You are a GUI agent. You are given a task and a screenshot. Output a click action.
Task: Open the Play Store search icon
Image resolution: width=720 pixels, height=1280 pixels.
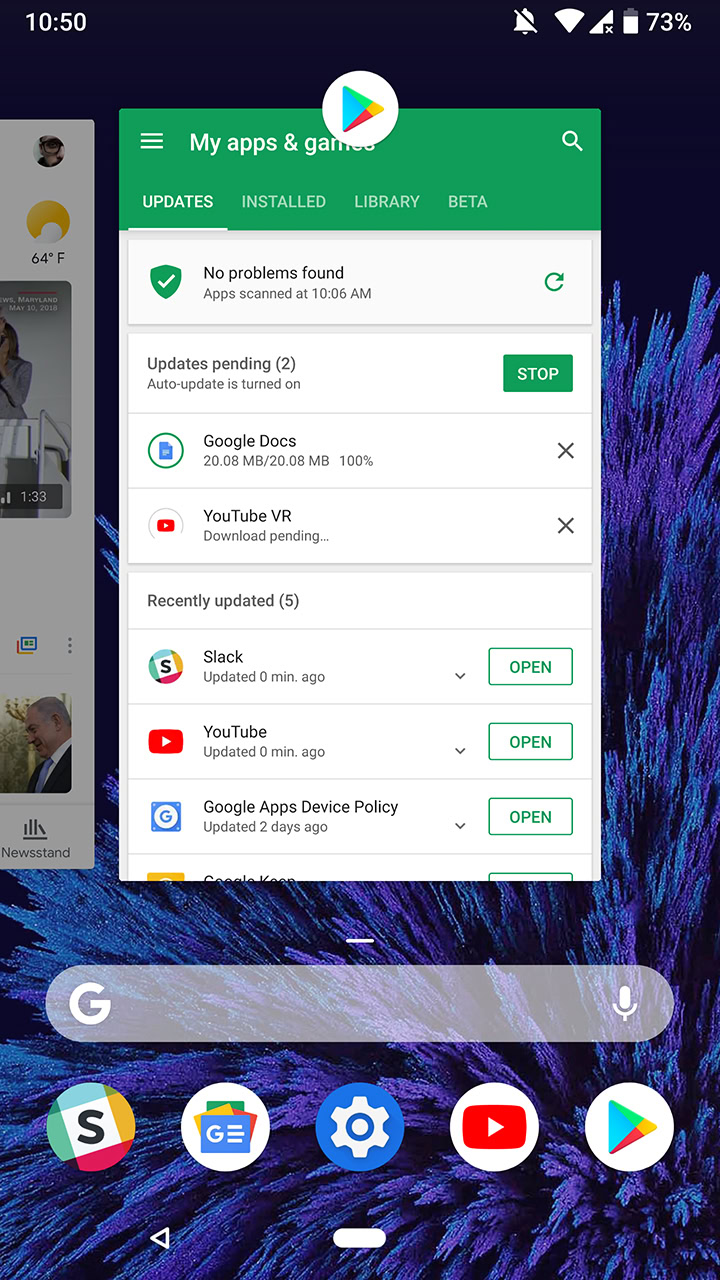coord(572,141)
